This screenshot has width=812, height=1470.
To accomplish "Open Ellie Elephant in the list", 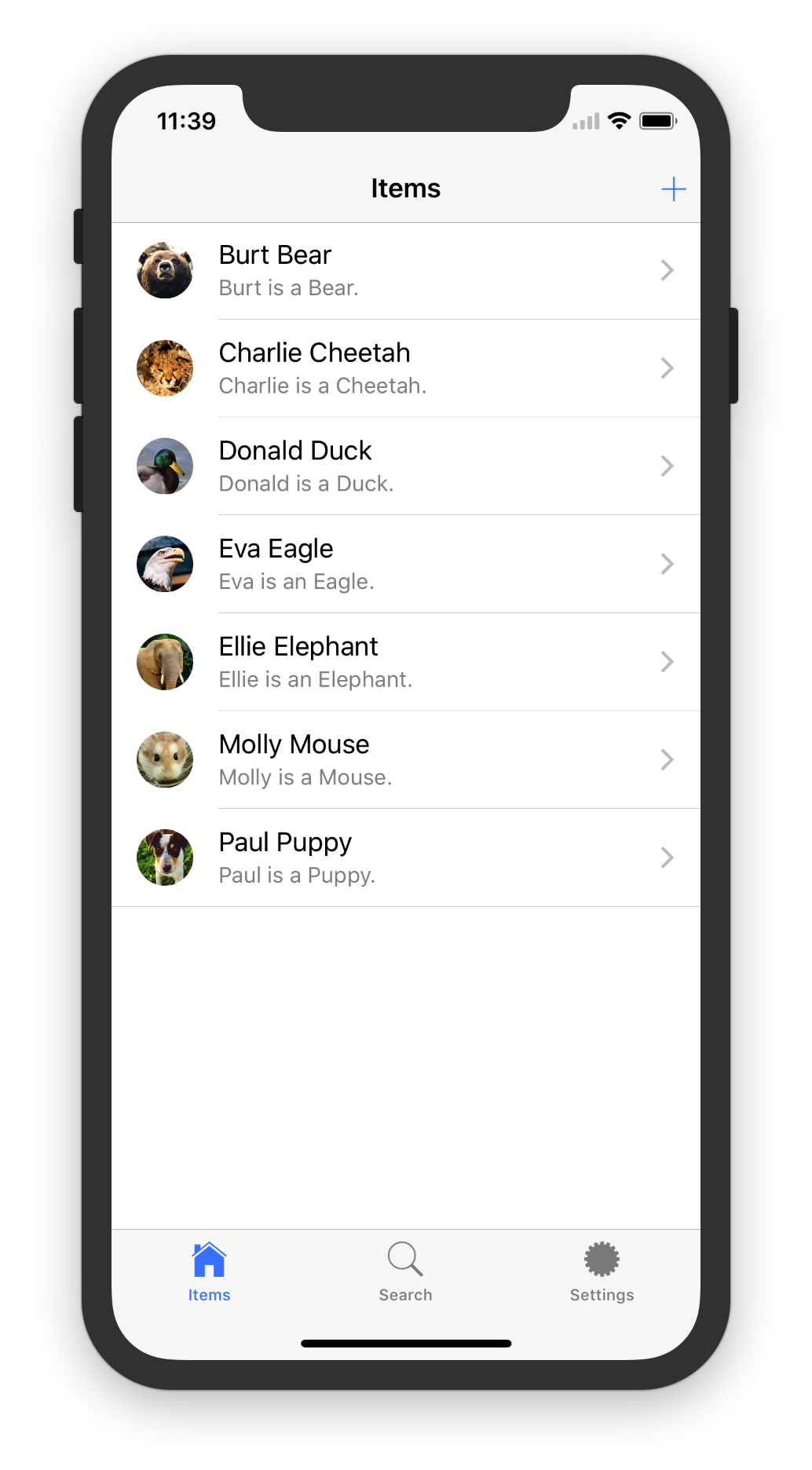I will (405, 662).
